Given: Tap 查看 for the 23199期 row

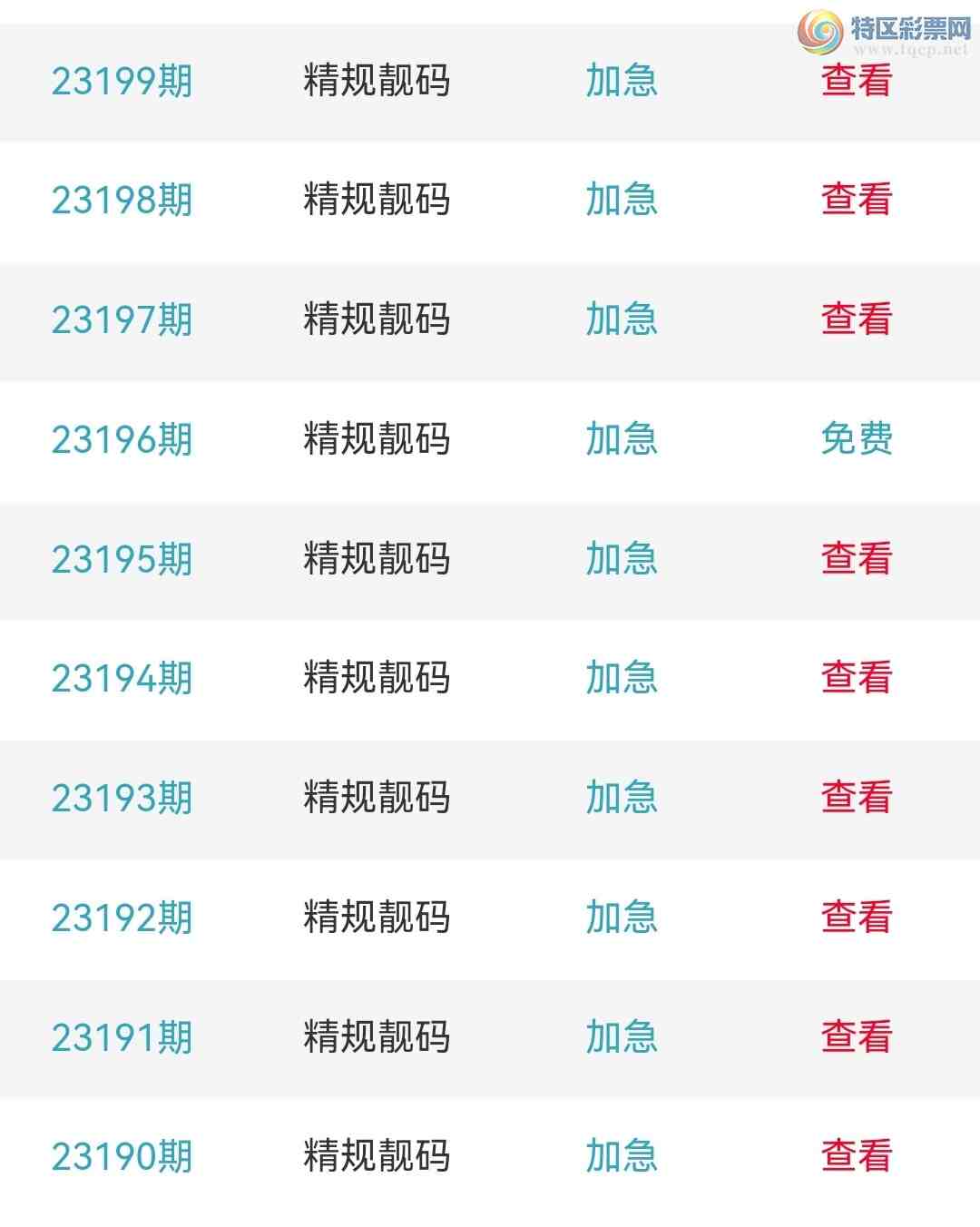Looking at the screenshot, I should point(857,81).
